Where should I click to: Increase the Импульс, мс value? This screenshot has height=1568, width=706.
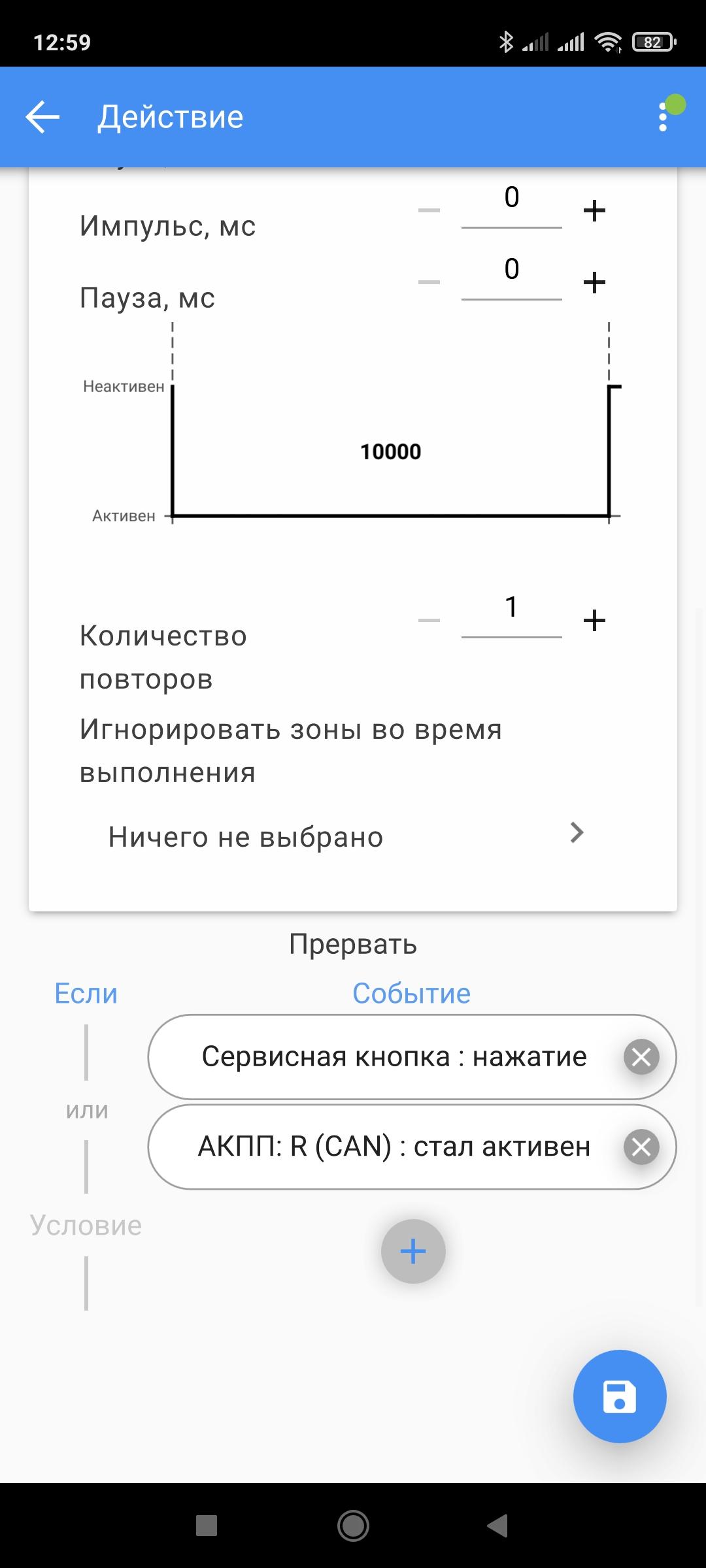coord(594,210)
